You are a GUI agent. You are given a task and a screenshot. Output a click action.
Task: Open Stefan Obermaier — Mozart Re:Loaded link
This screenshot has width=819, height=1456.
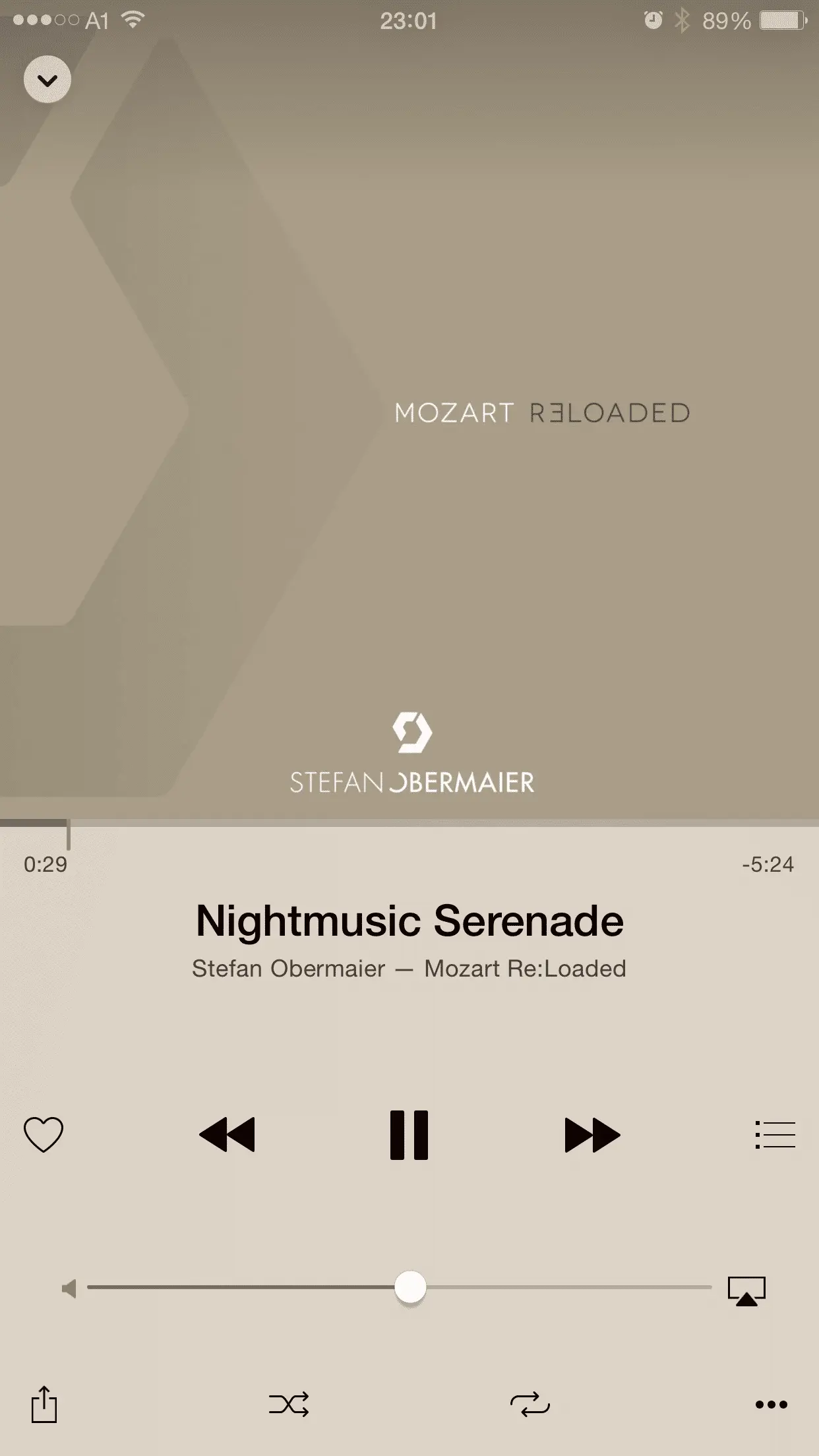409,969
